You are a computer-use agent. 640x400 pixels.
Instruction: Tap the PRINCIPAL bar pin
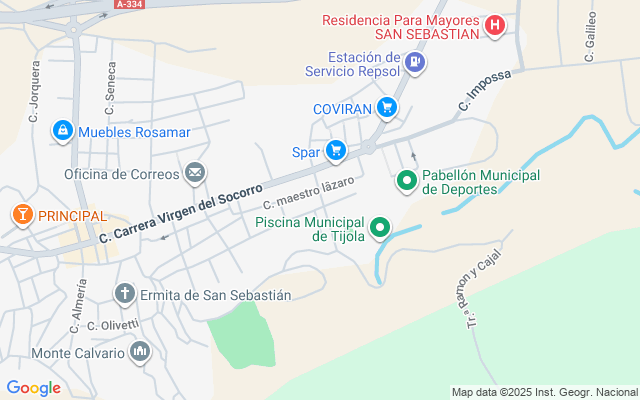coord(23,215)
